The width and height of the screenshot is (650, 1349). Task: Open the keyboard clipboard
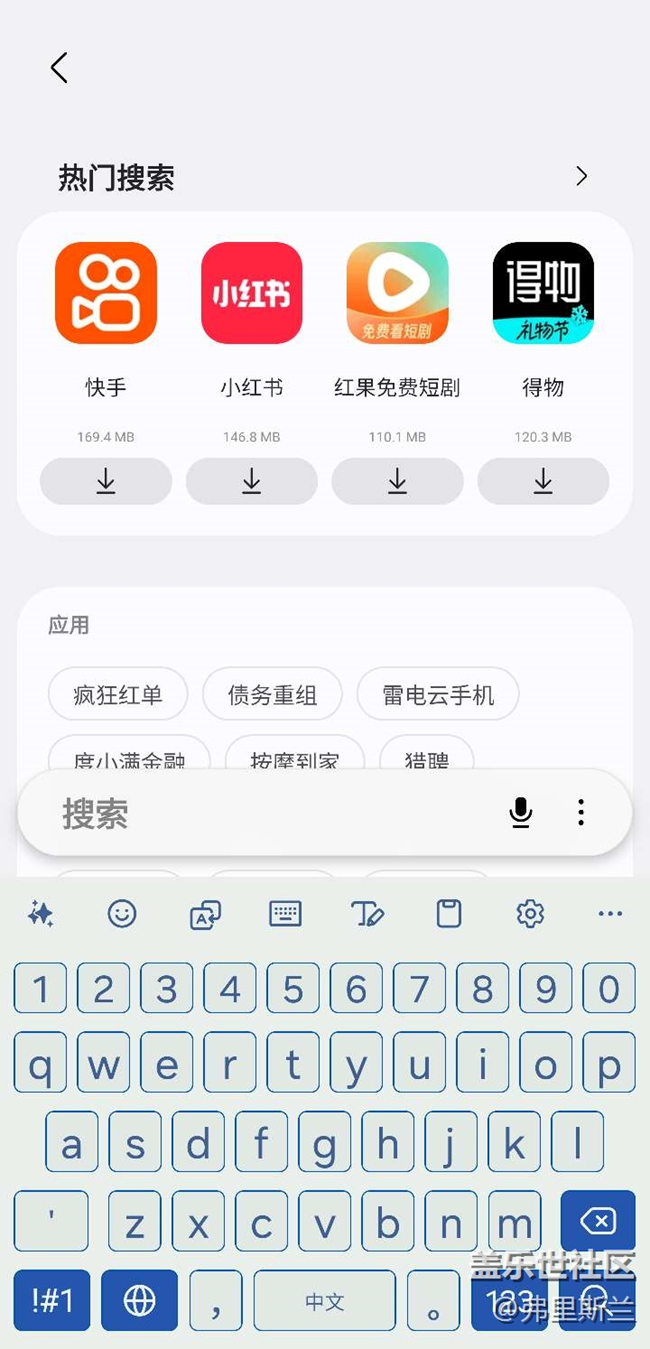click(x=449, y=913)
